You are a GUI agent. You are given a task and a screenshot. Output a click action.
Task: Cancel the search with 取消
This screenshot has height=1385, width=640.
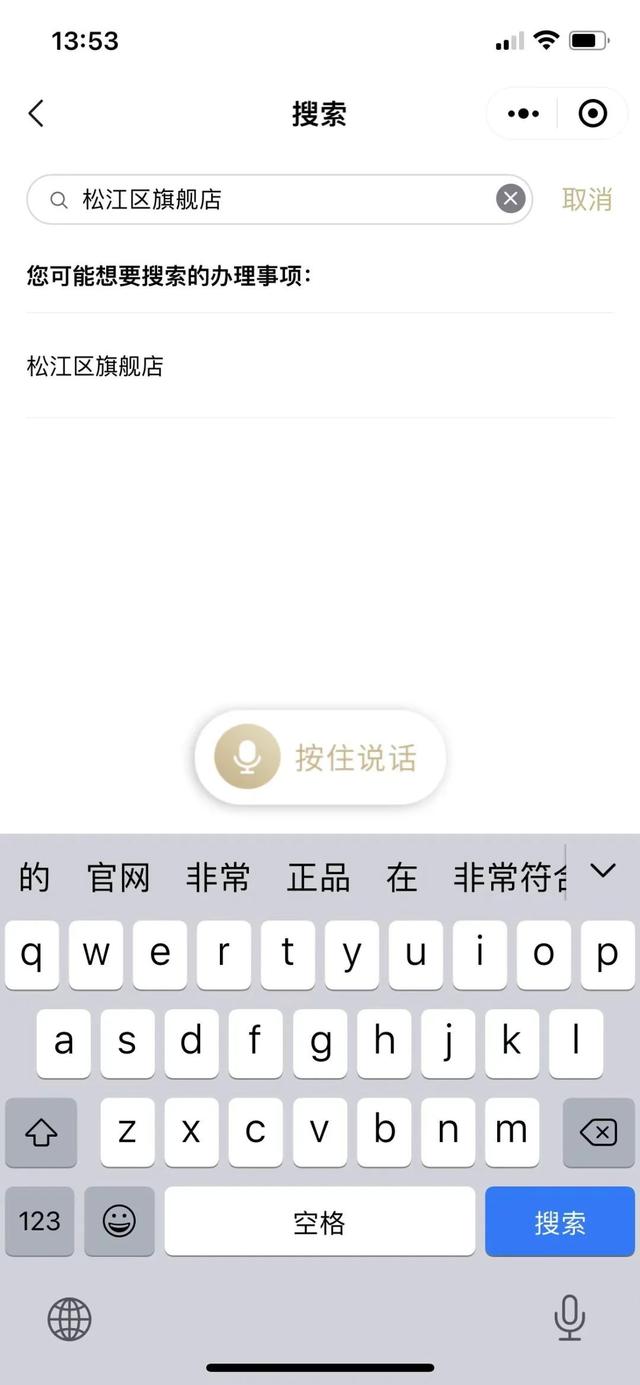[587, 199]
